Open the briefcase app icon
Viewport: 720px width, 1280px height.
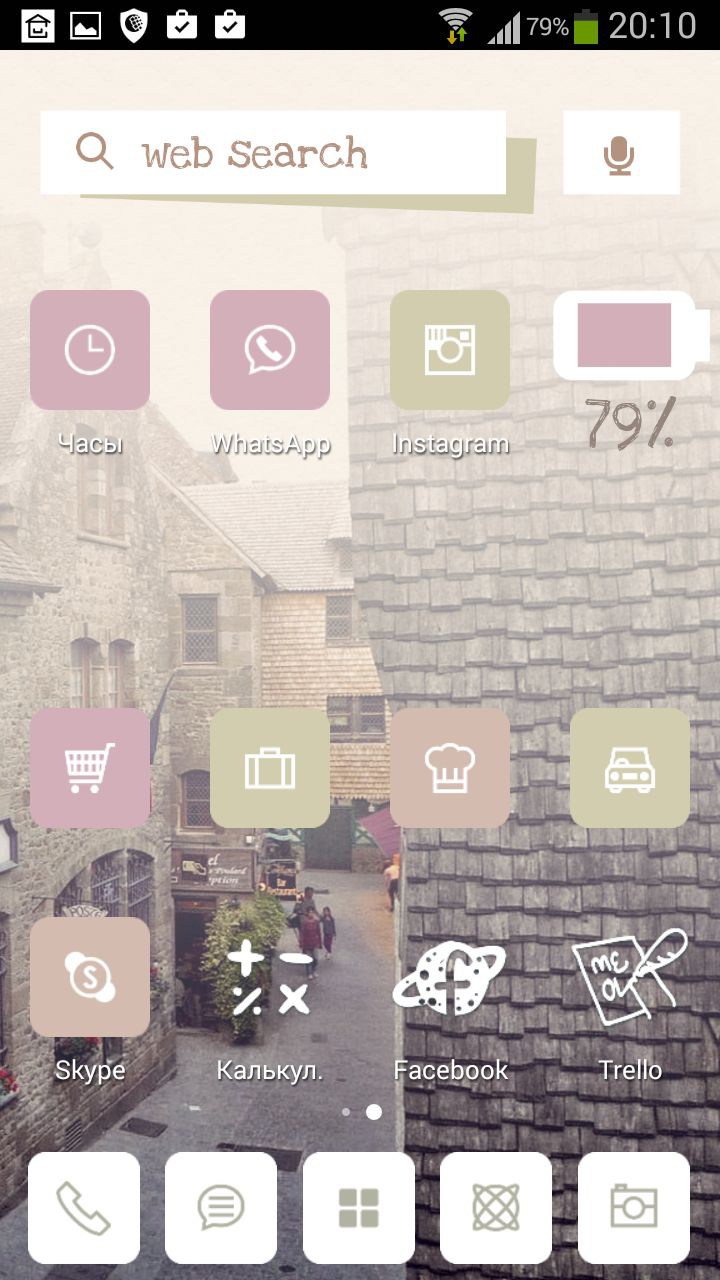(270, 768)
